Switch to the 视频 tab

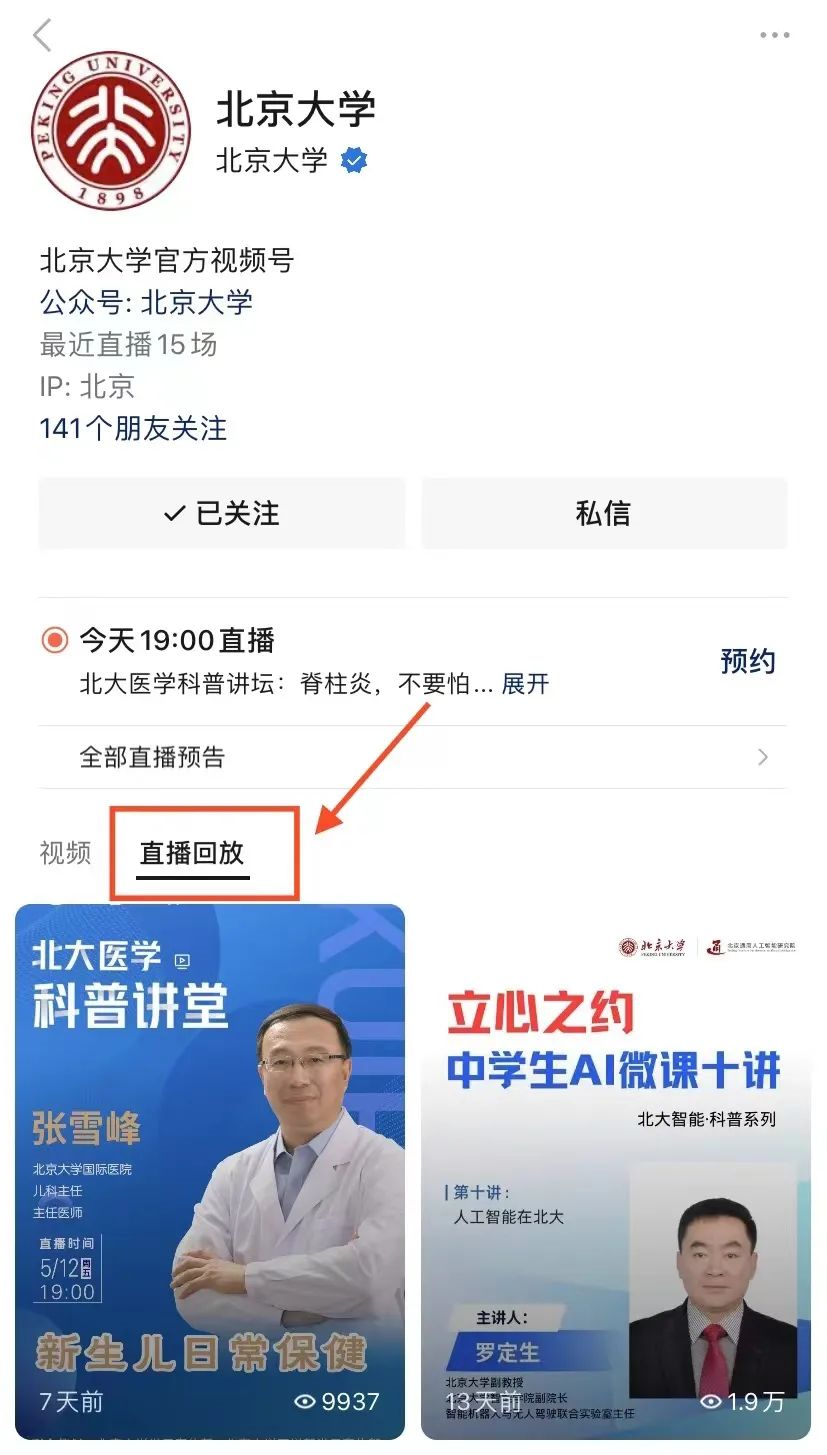click(x=65, y=853)
